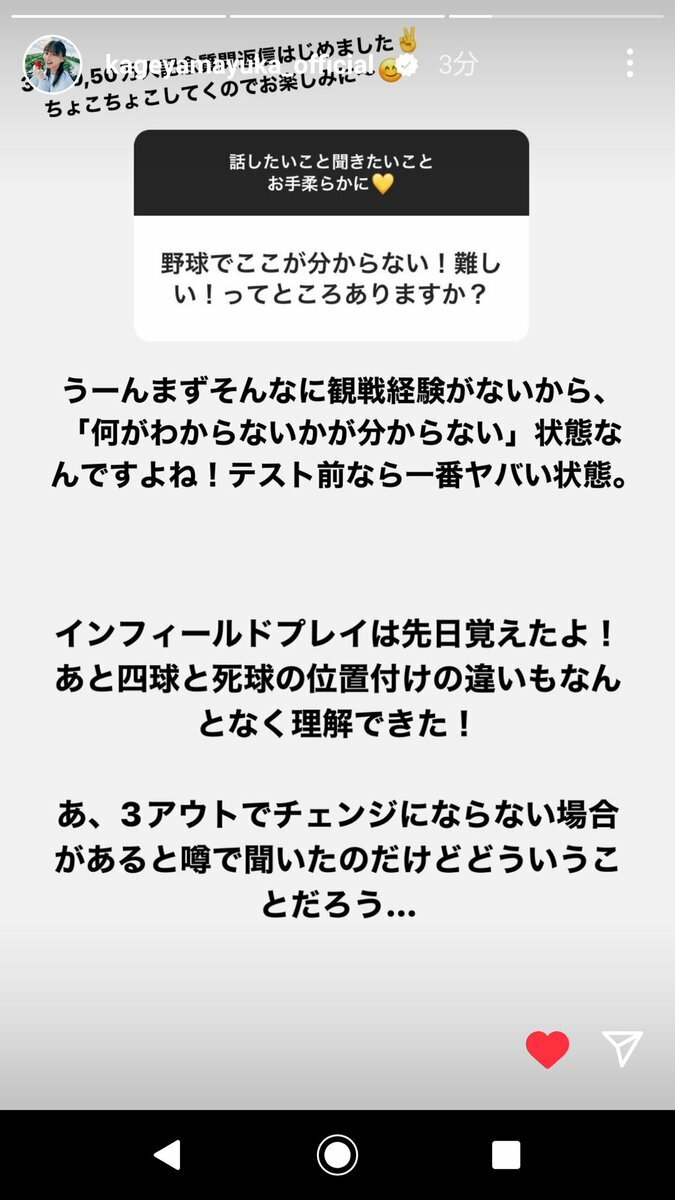The image size is (675, 1200).
Task: Open the story poster's profile picture
Action: [x=52, y=64]
